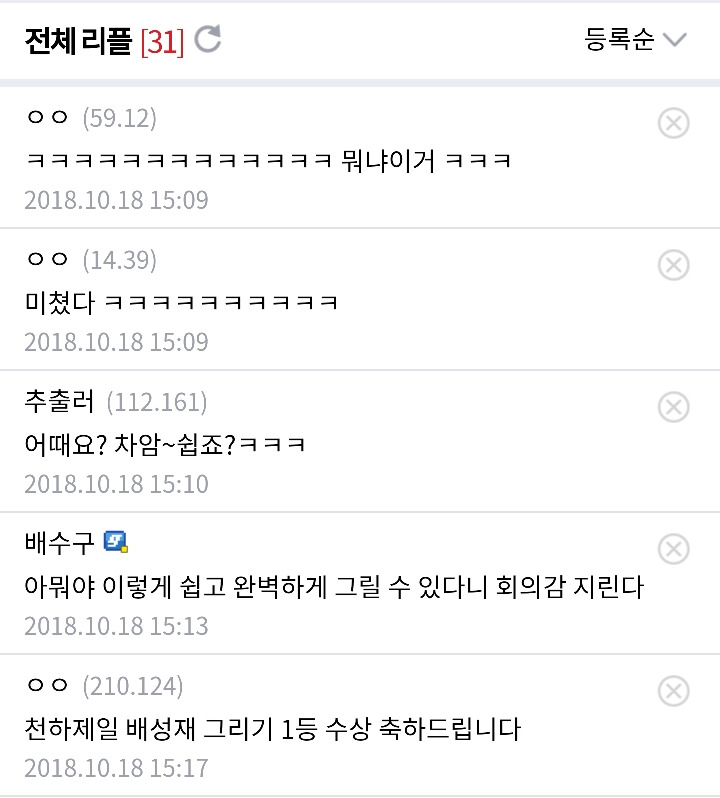Screen dimensions: 720x798
Task: Open the 등록순 sort dropdown
Action: pyautogui.click(x=636, y=39)
